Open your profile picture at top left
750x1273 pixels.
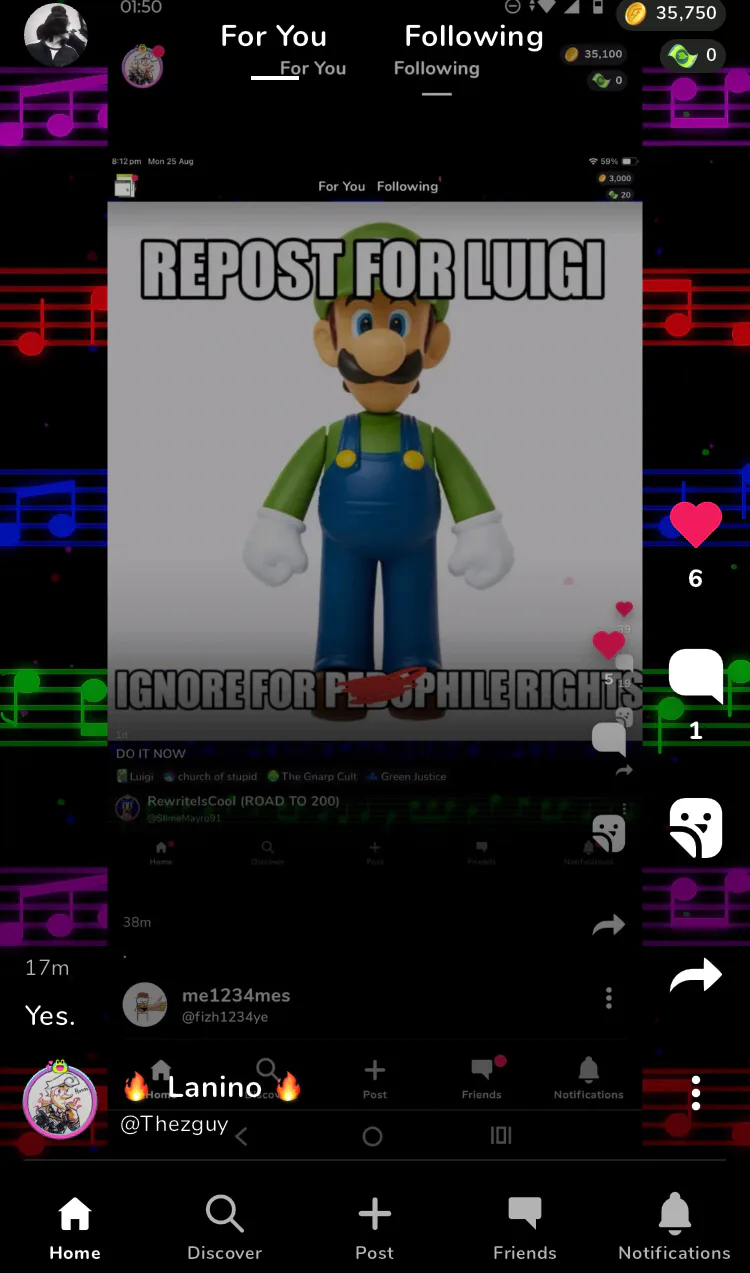click(55, 35)
